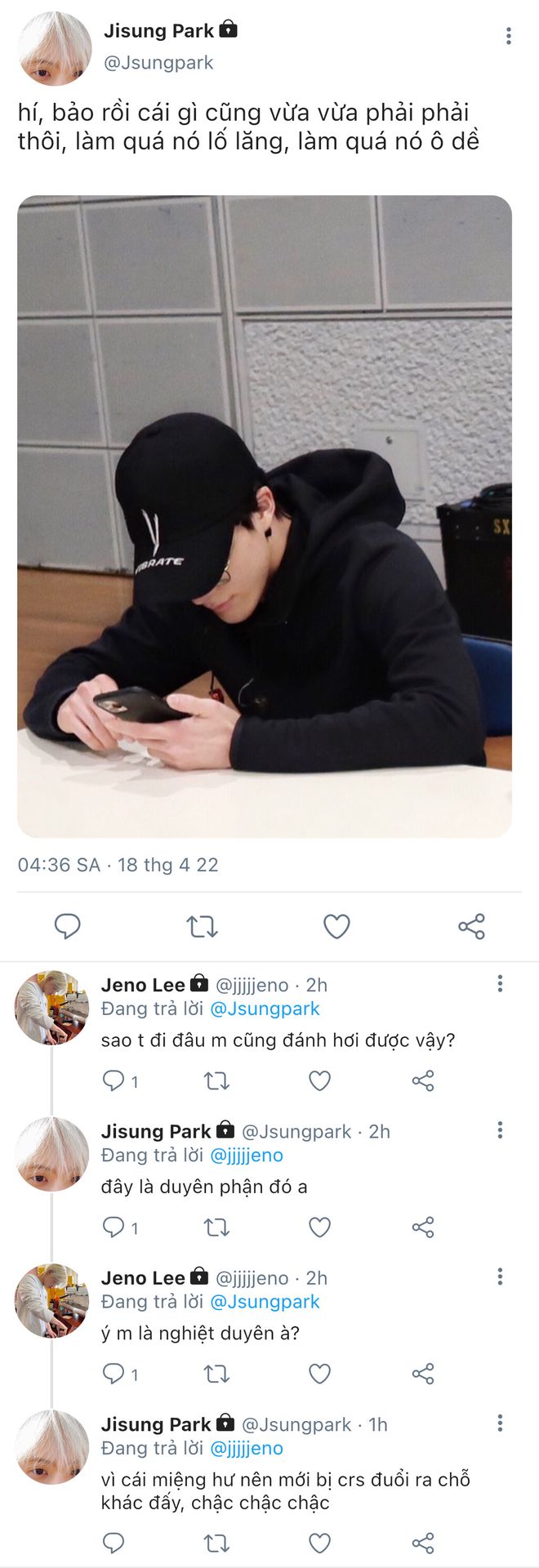Share the reply "vì cái miệng hư"

tap(423, 1543)
